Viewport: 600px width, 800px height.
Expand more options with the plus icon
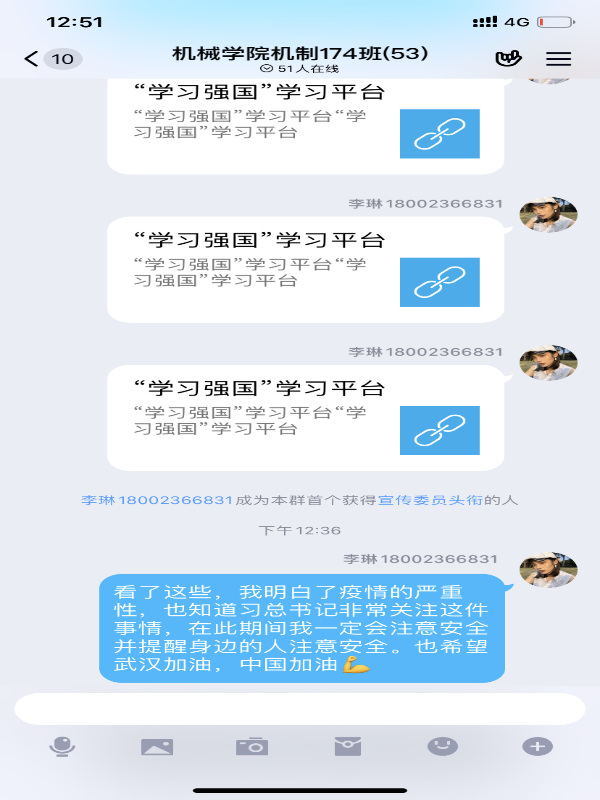[537, 746]
